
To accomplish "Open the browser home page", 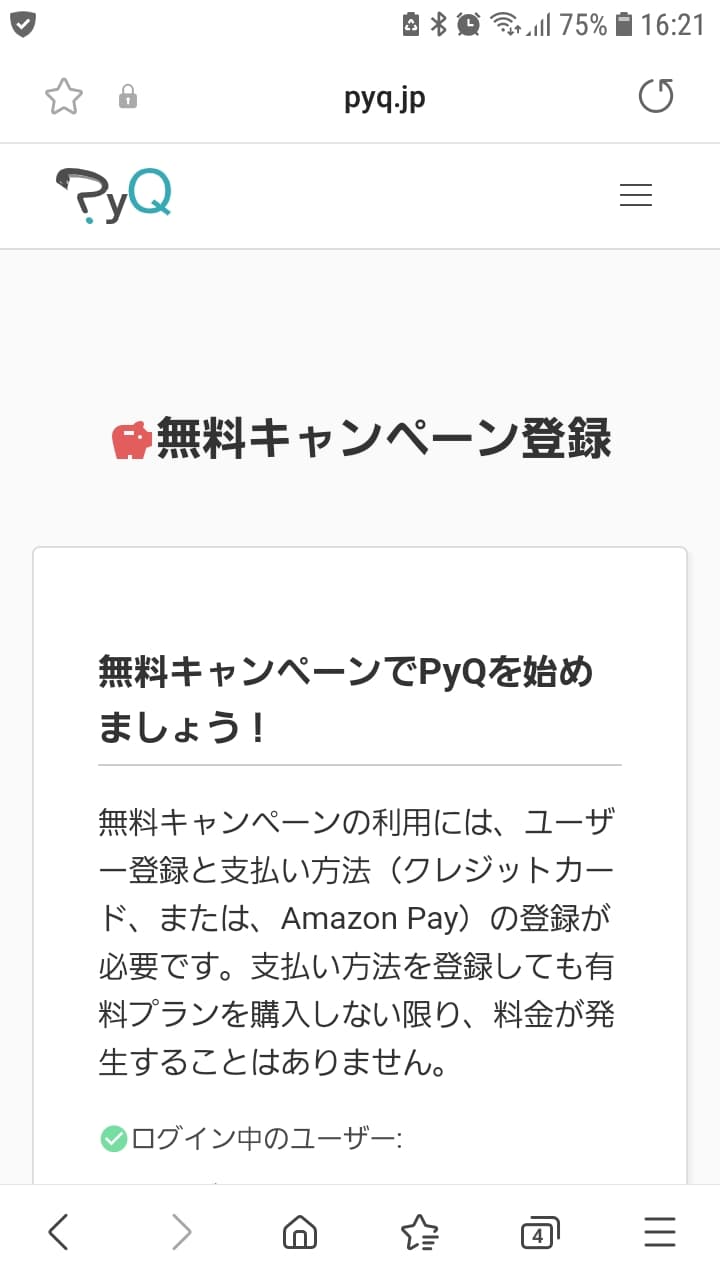I will (x=299, y=1232).
